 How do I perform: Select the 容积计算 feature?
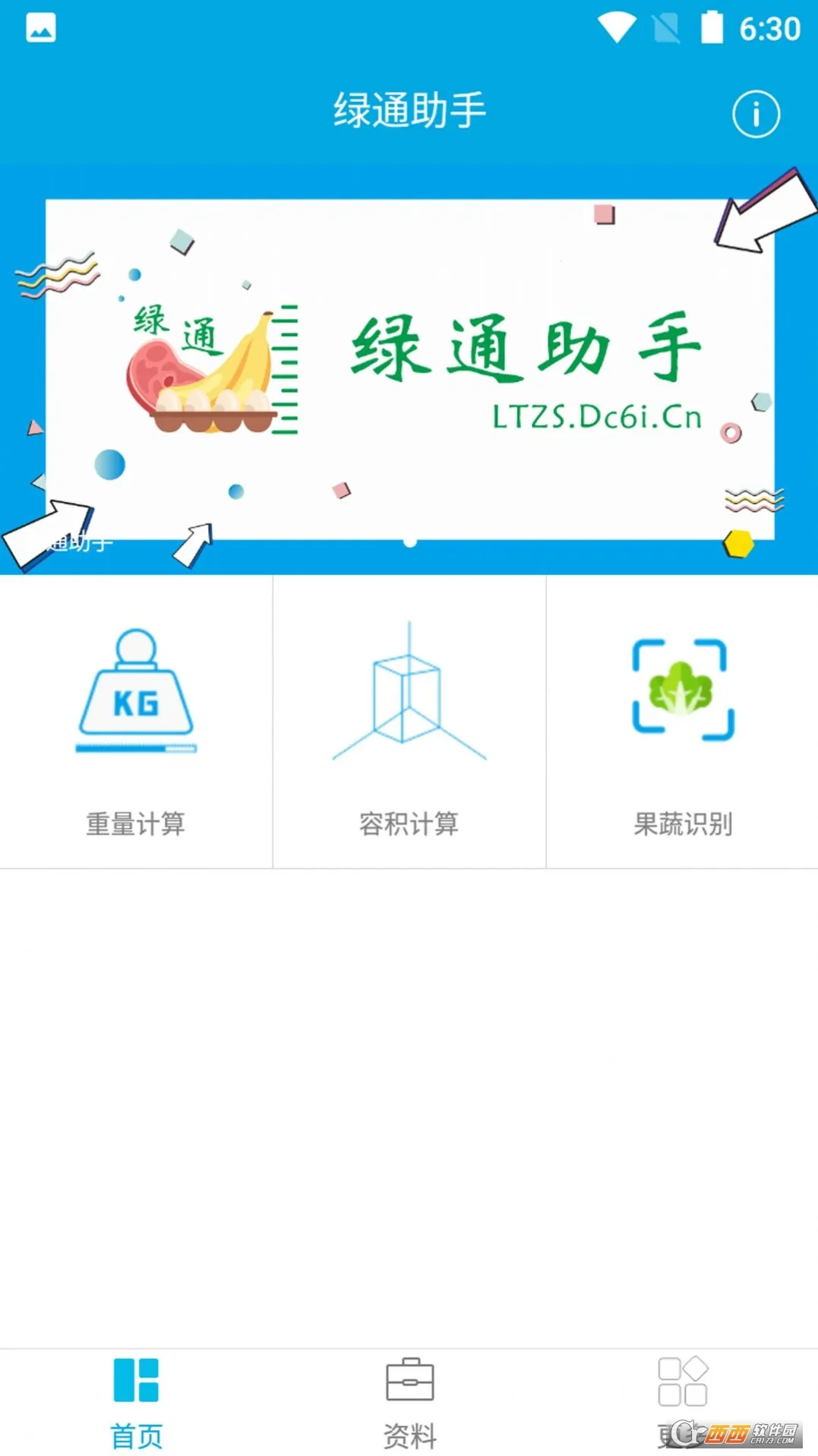[x=409, y=823]
